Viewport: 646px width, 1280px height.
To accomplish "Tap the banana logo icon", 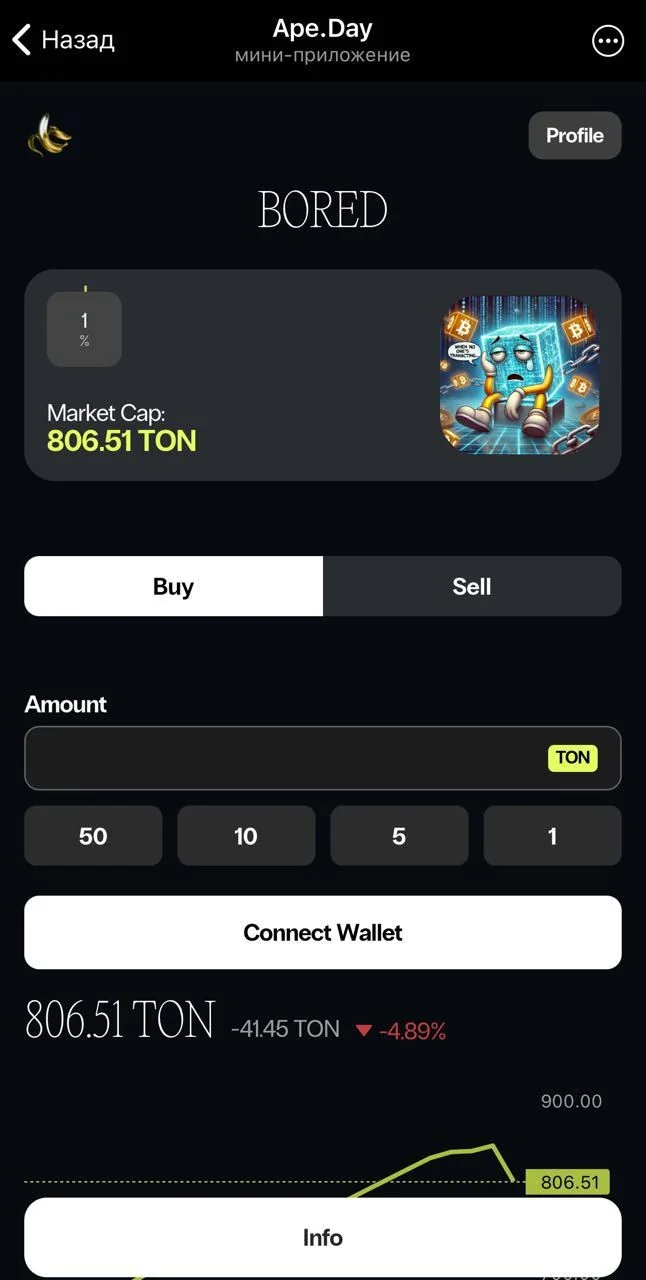I will click(x=49, y=136).
